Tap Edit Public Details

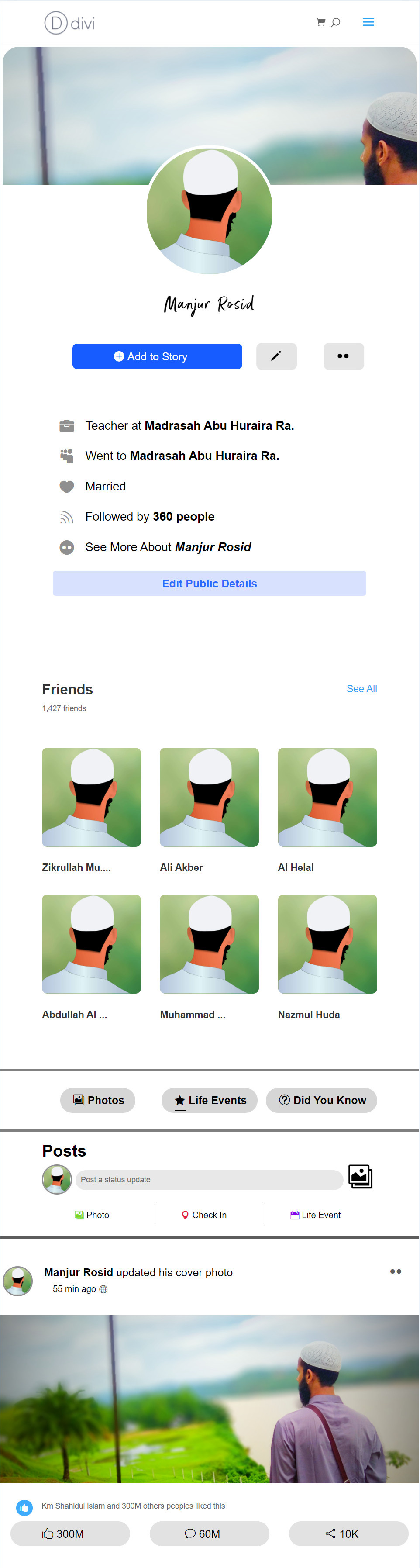pos(210,584)
